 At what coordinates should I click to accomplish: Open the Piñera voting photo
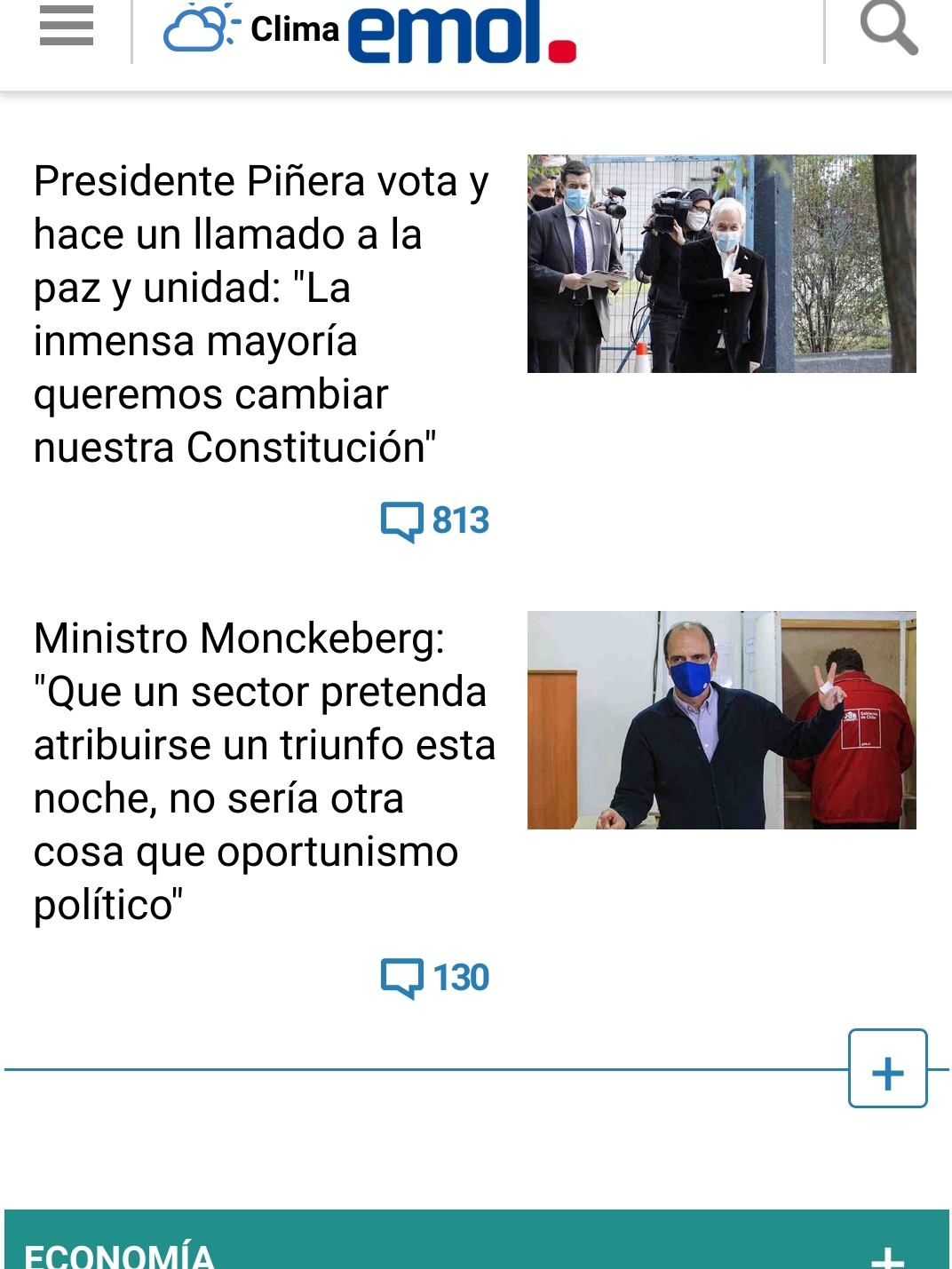pyautogui.click(x=721, y=264)
